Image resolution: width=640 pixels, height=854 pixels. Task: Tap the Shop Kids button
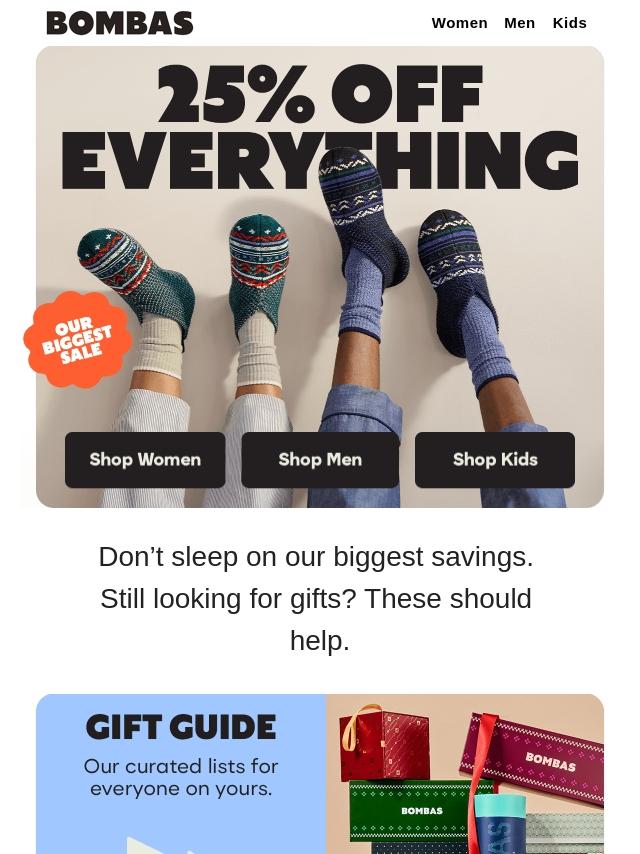[495, 460]
